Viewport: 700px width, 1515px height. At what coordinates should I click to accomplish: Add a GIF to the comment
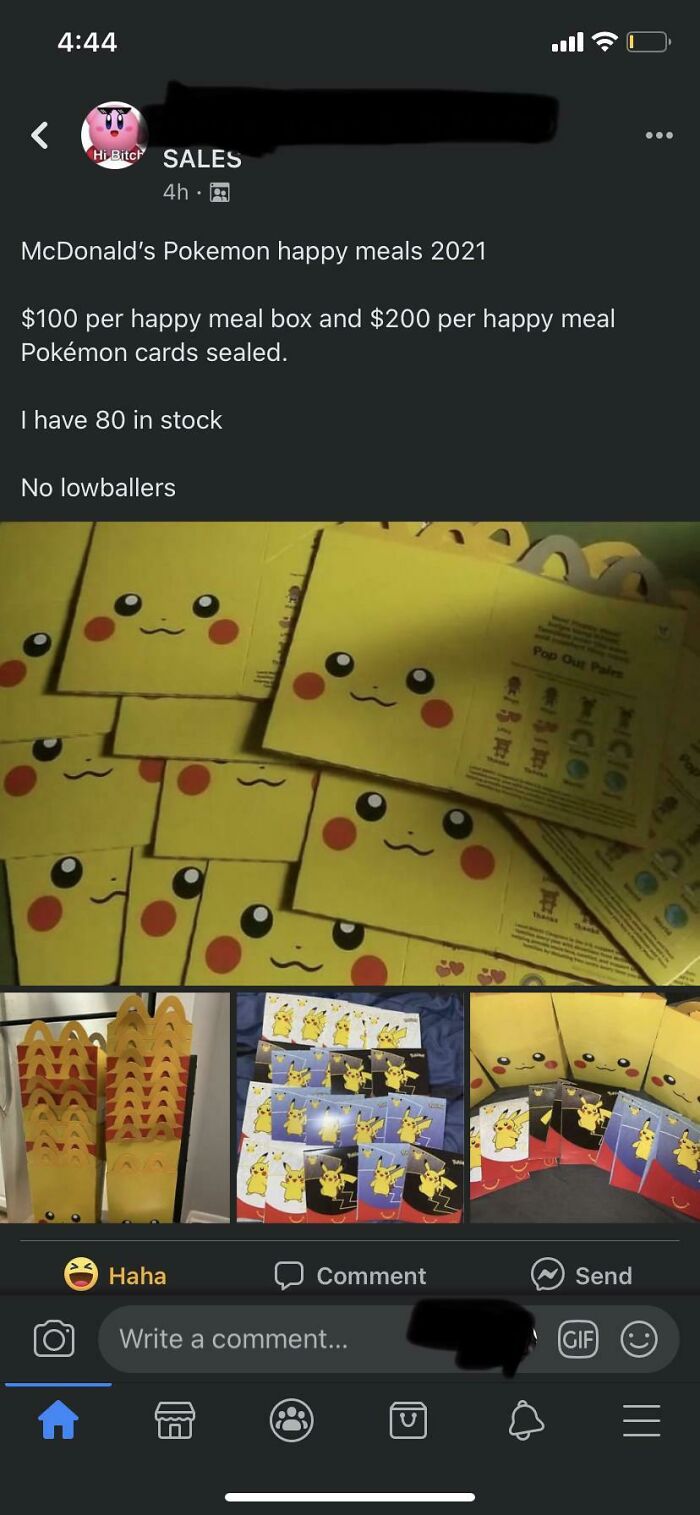click(578, 1339)
